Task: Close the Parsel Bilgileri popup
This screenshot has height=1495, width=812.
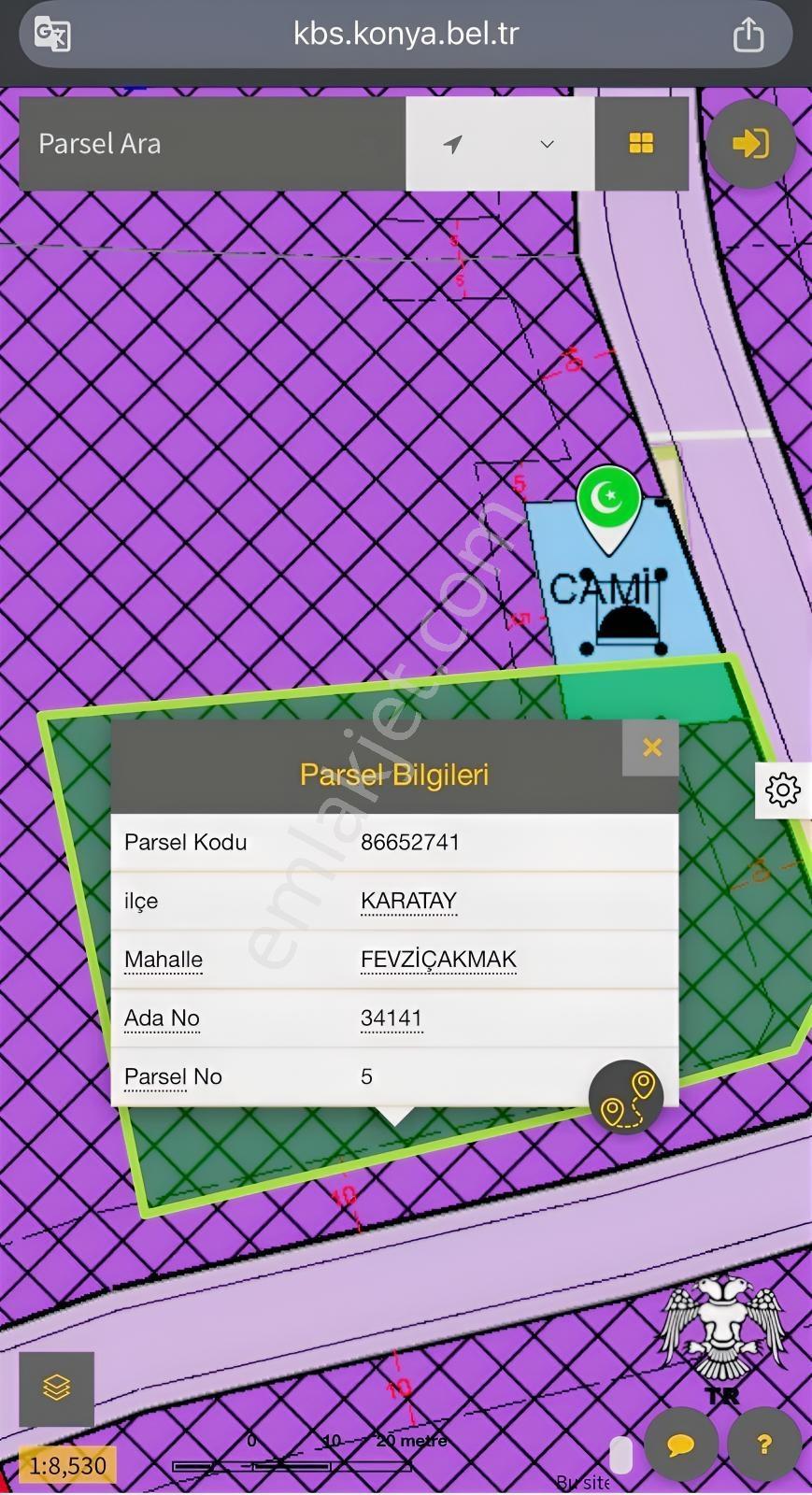Action: (651, 747)
